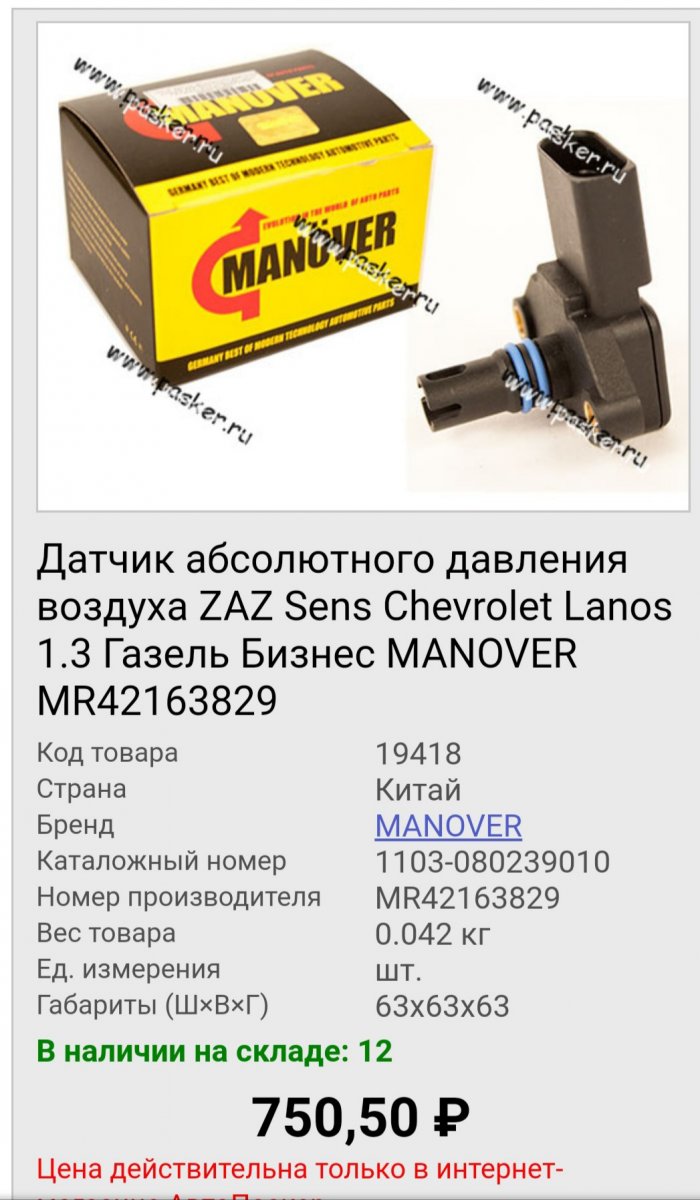Open the MANOVER brand link

point(448,826)
